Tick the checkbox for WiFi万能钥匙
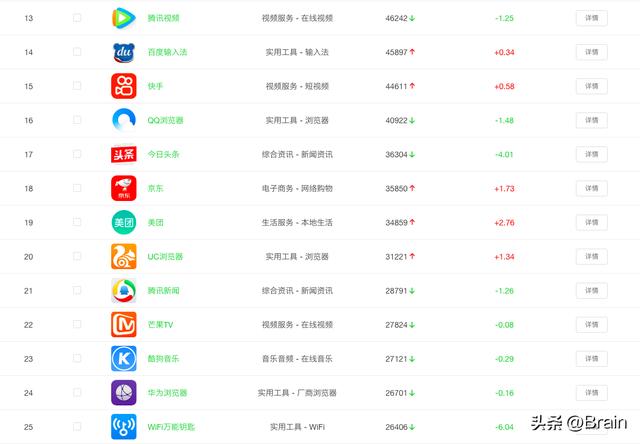 pyautogui.click(x=77, y=427)
